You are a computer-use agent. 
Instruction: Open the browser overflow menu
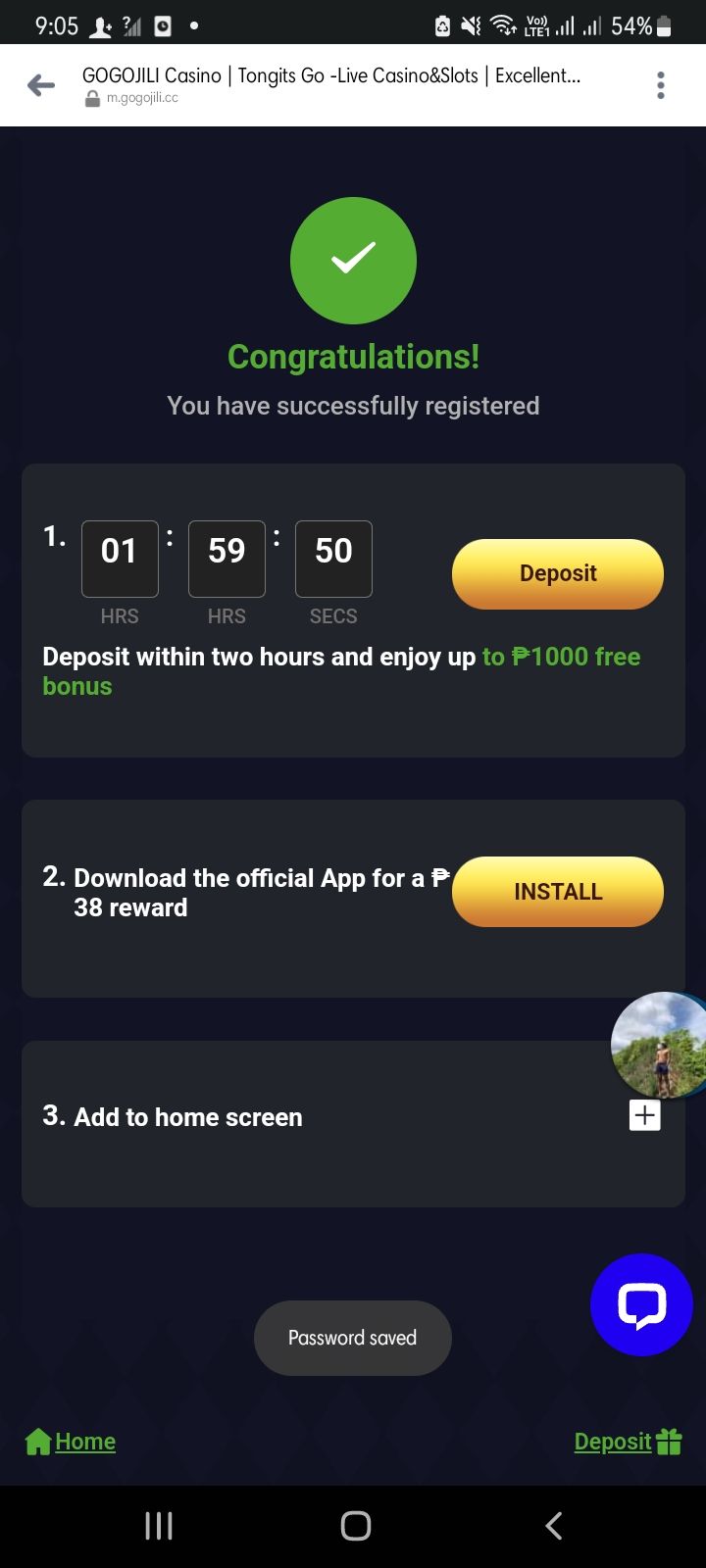pos(661,85)
